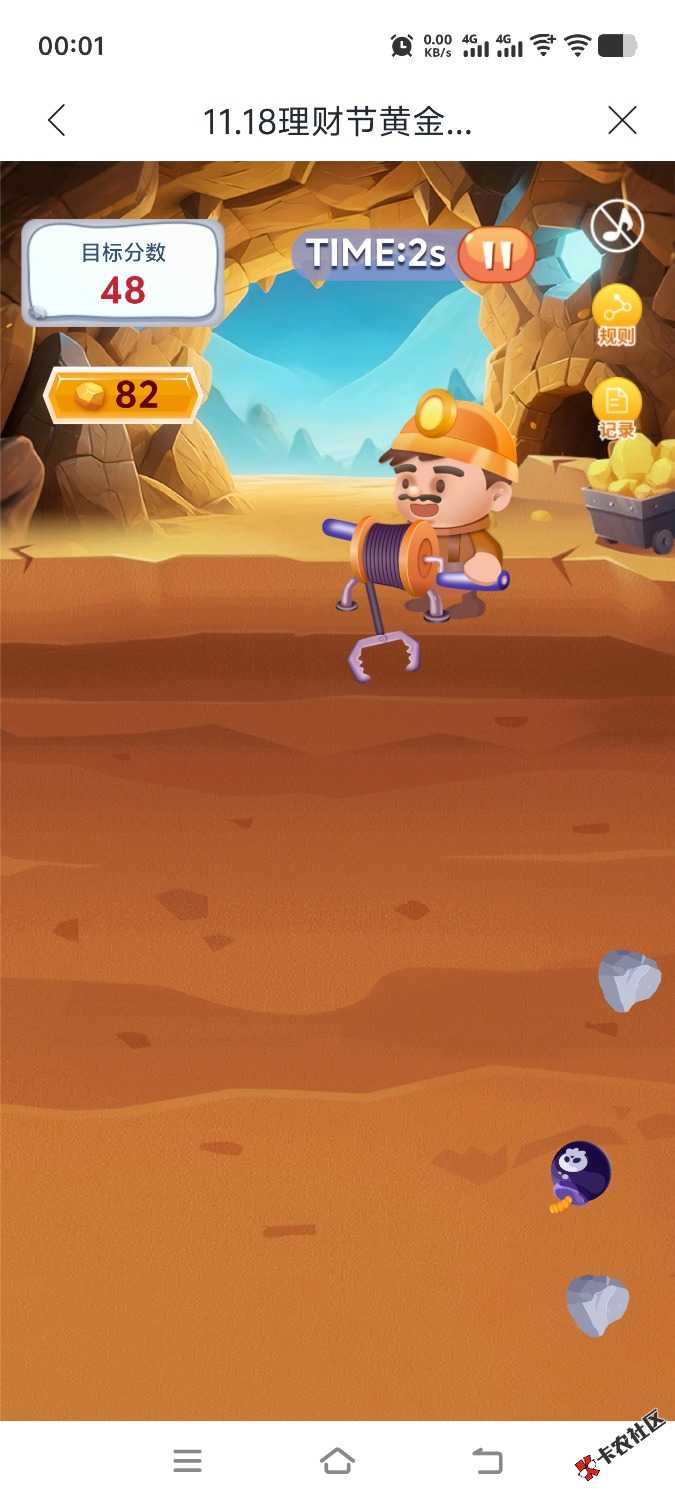Pause the gold miner game

click(496, 255)
